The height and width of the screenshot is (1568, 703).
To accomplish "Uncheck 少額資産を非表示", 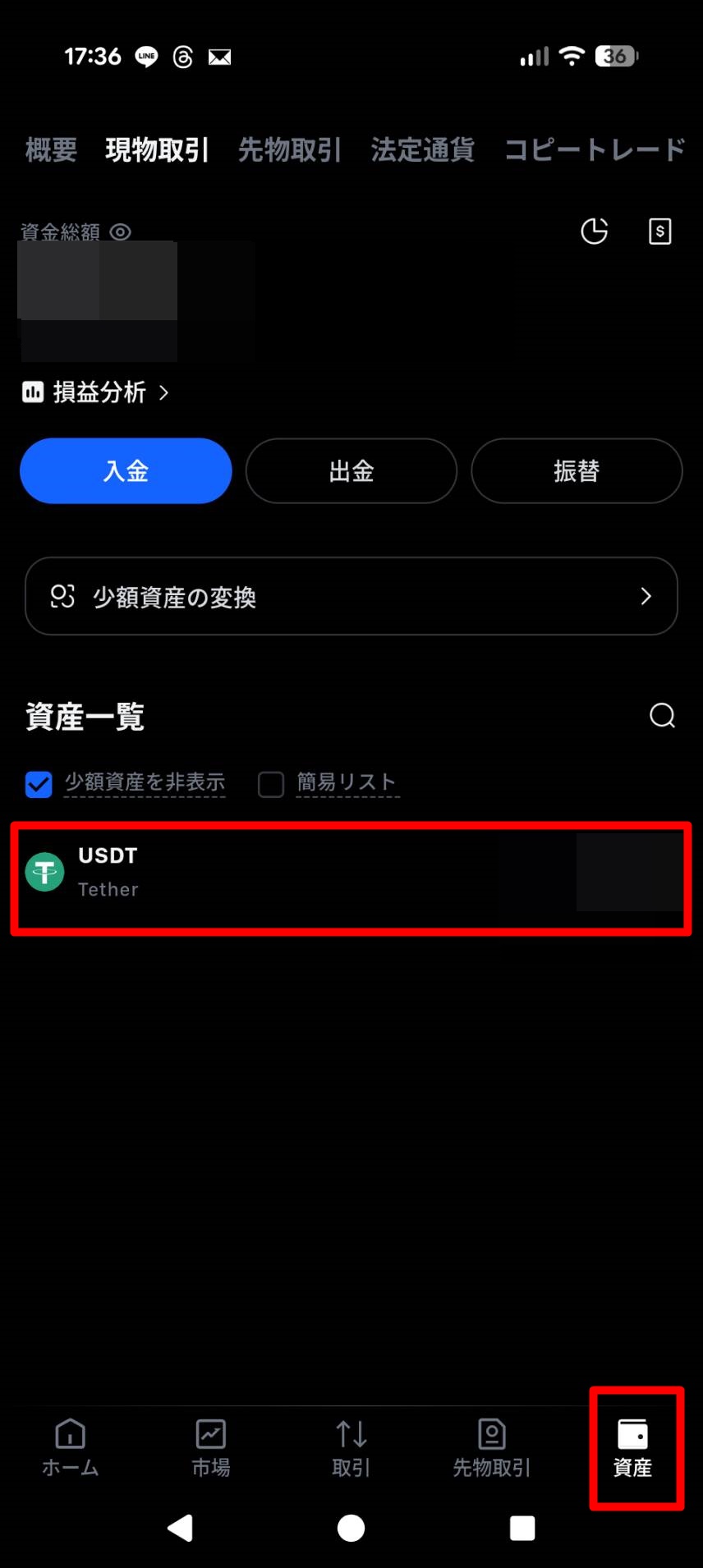I will 39,784.
